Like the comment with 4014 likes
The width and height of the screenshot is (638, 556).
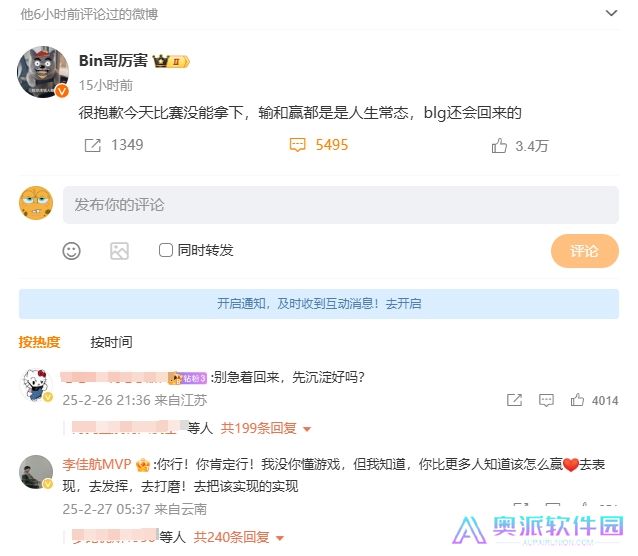click(x=577, y=400)
